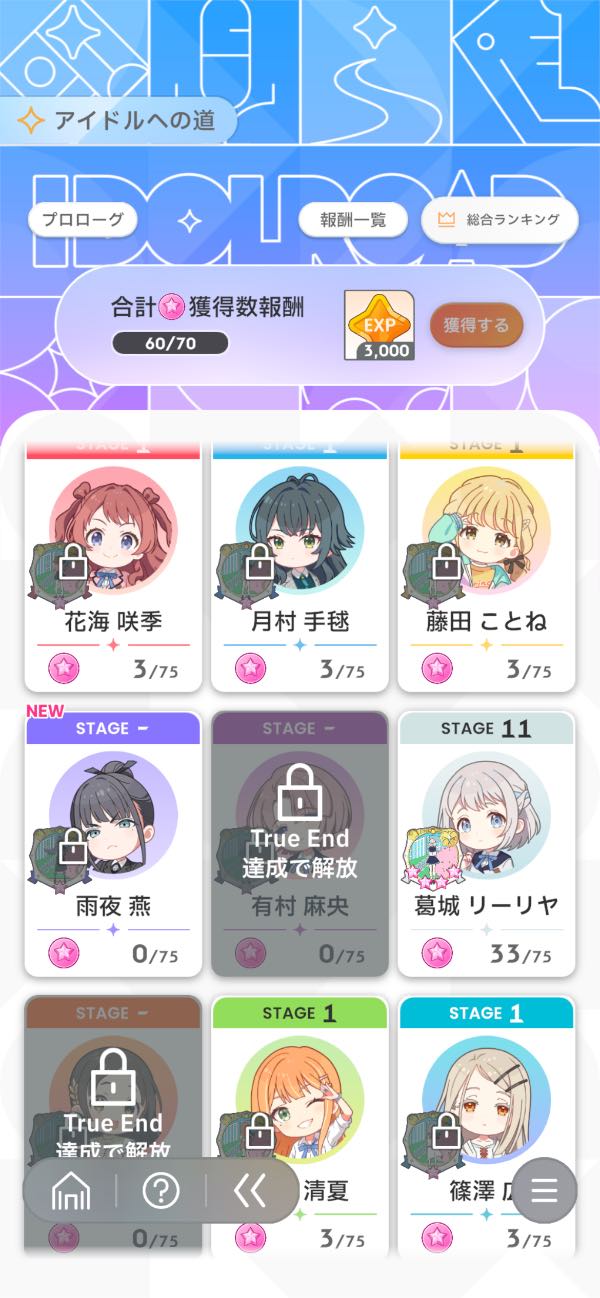Open the hamburger menu button

[544, 1190]
